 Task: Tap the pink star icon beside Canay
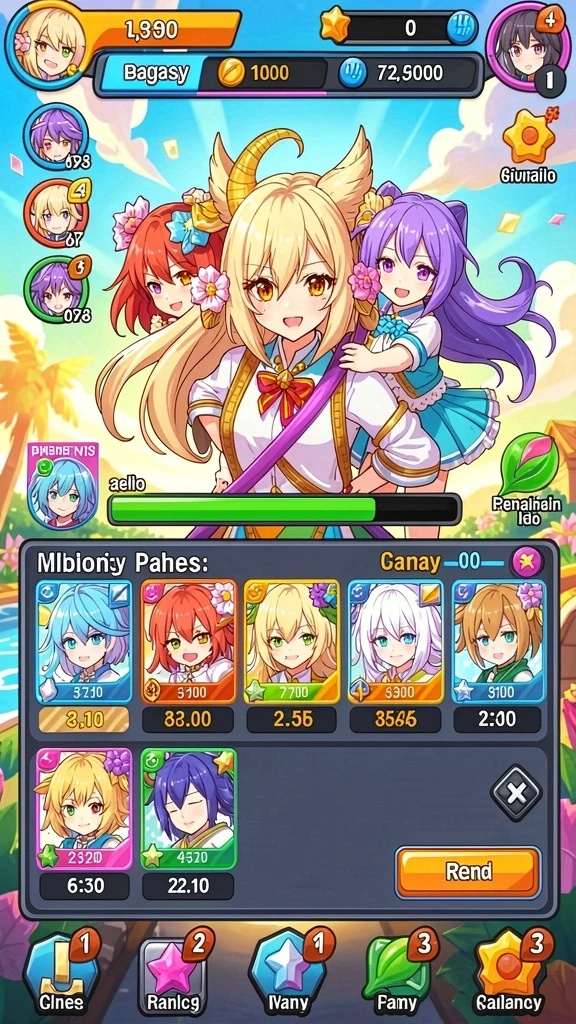pyautogui.click(x=524, y=561)
